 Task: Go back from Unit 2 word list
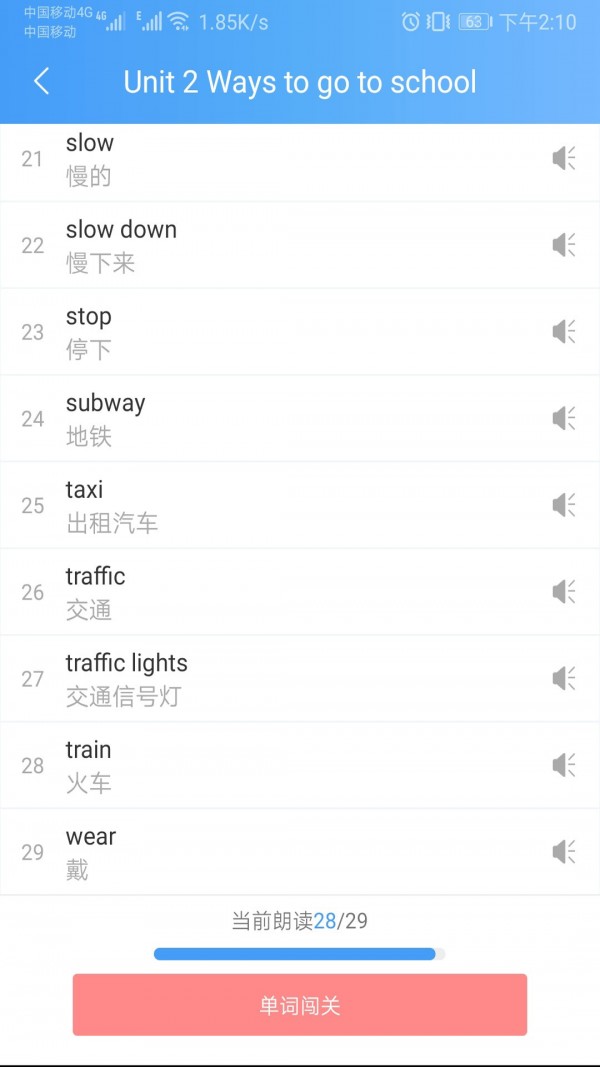(41, 82)
